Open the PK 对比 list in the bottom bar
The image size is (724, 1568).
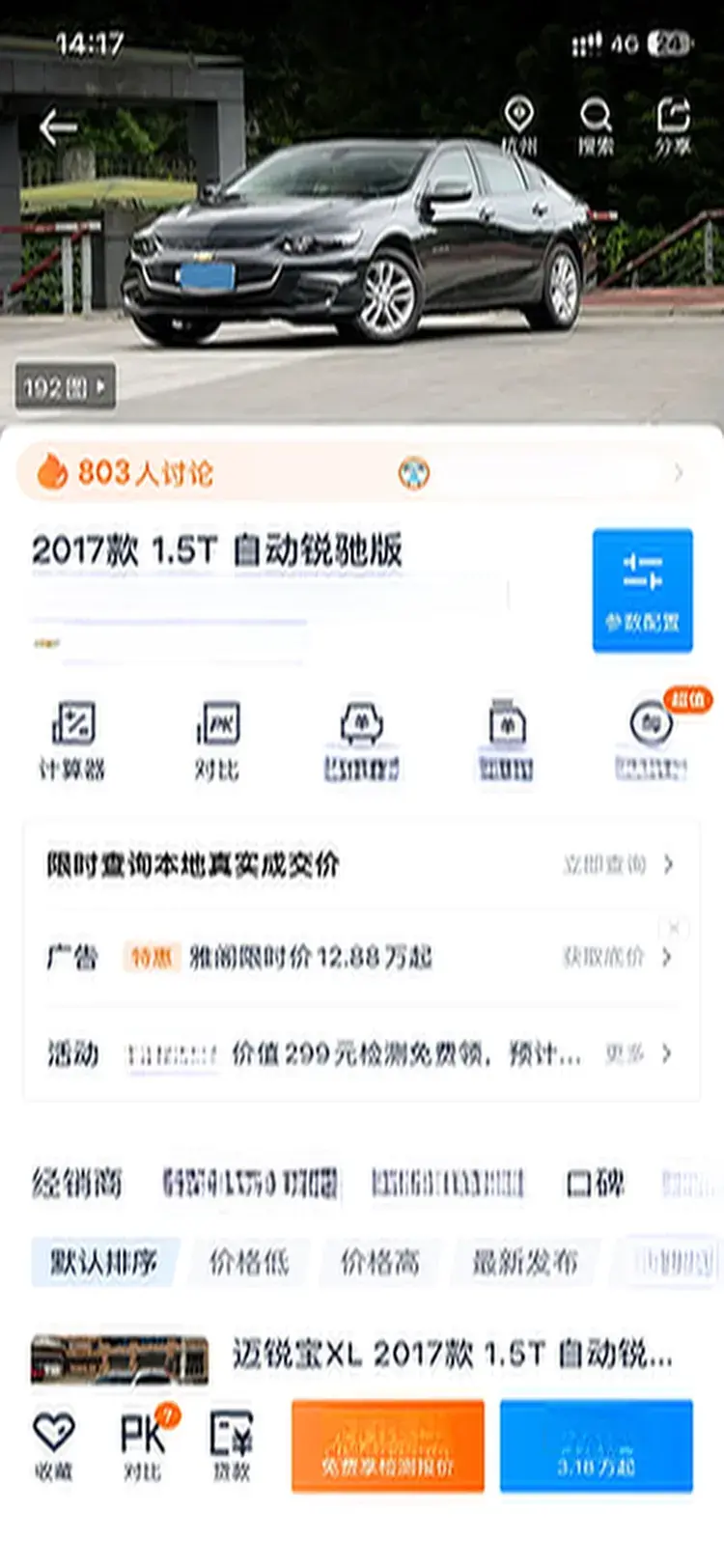tap(143, 1443)
